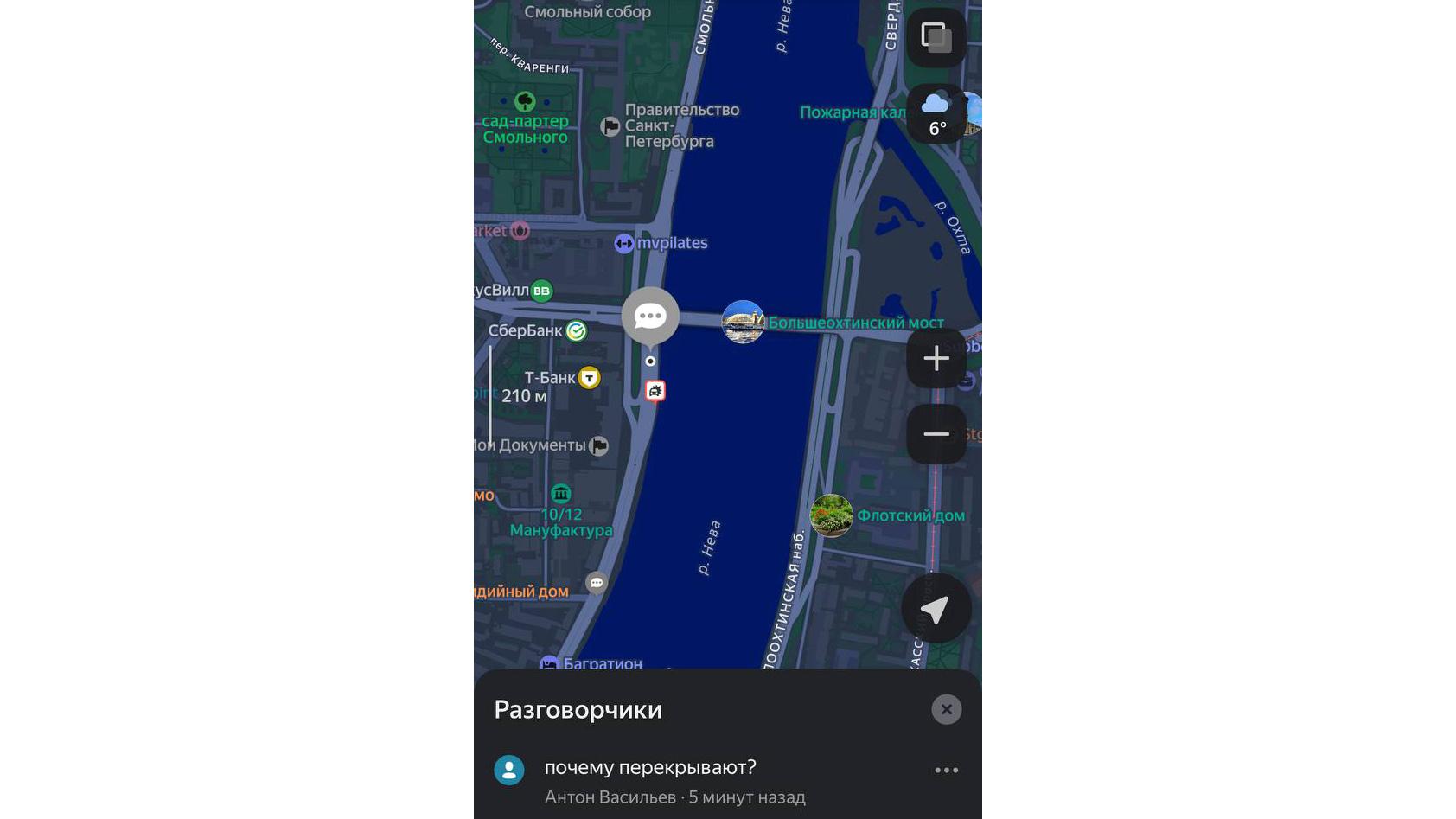Open the mvpilates place marker
The width and height of the screenshot is (1456, 819).
click(x=624, y=244)
